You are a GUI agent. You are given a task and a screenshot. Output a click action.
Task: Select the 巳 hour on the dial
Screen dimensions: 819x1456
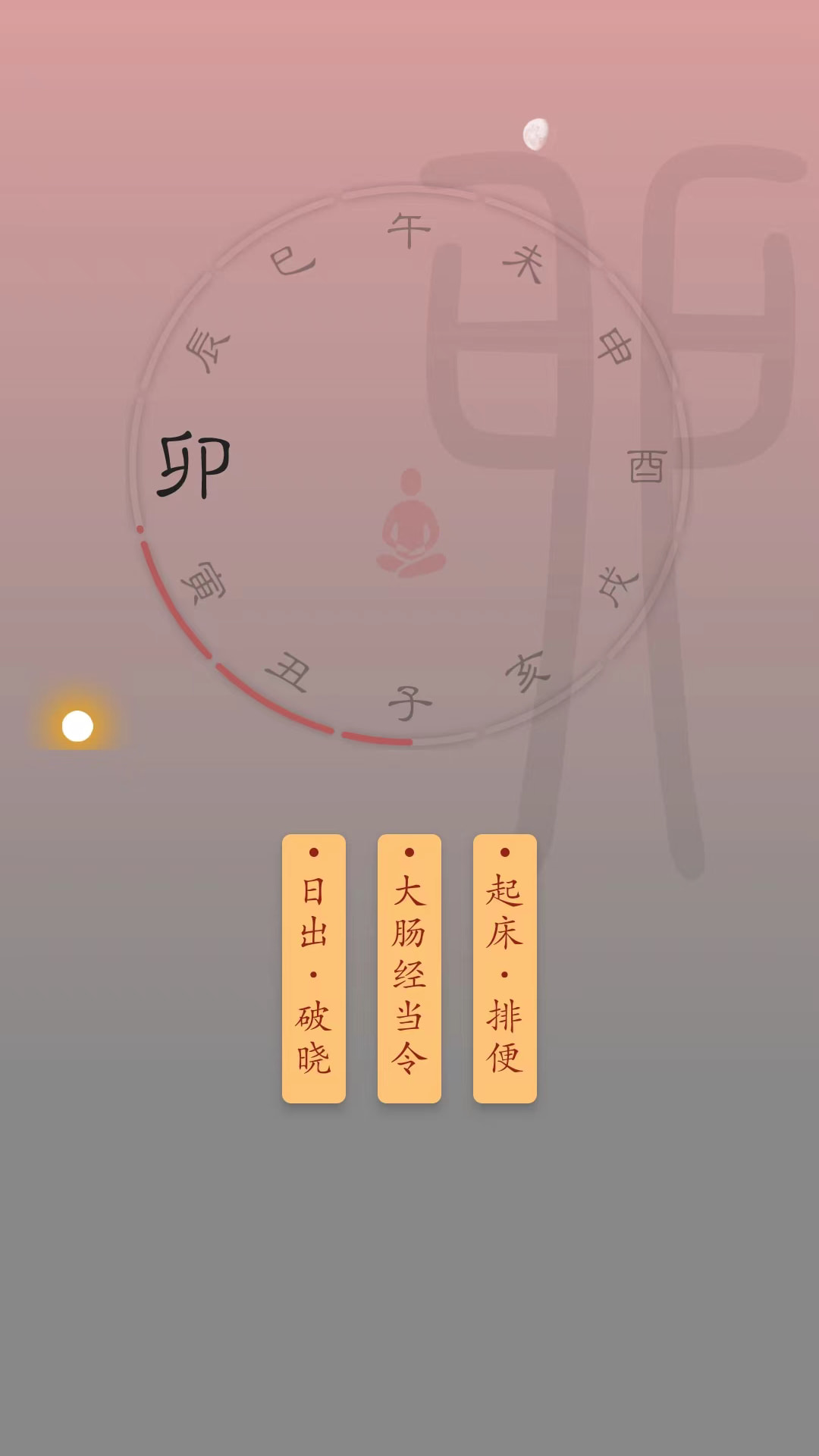[x=293, y=262]
